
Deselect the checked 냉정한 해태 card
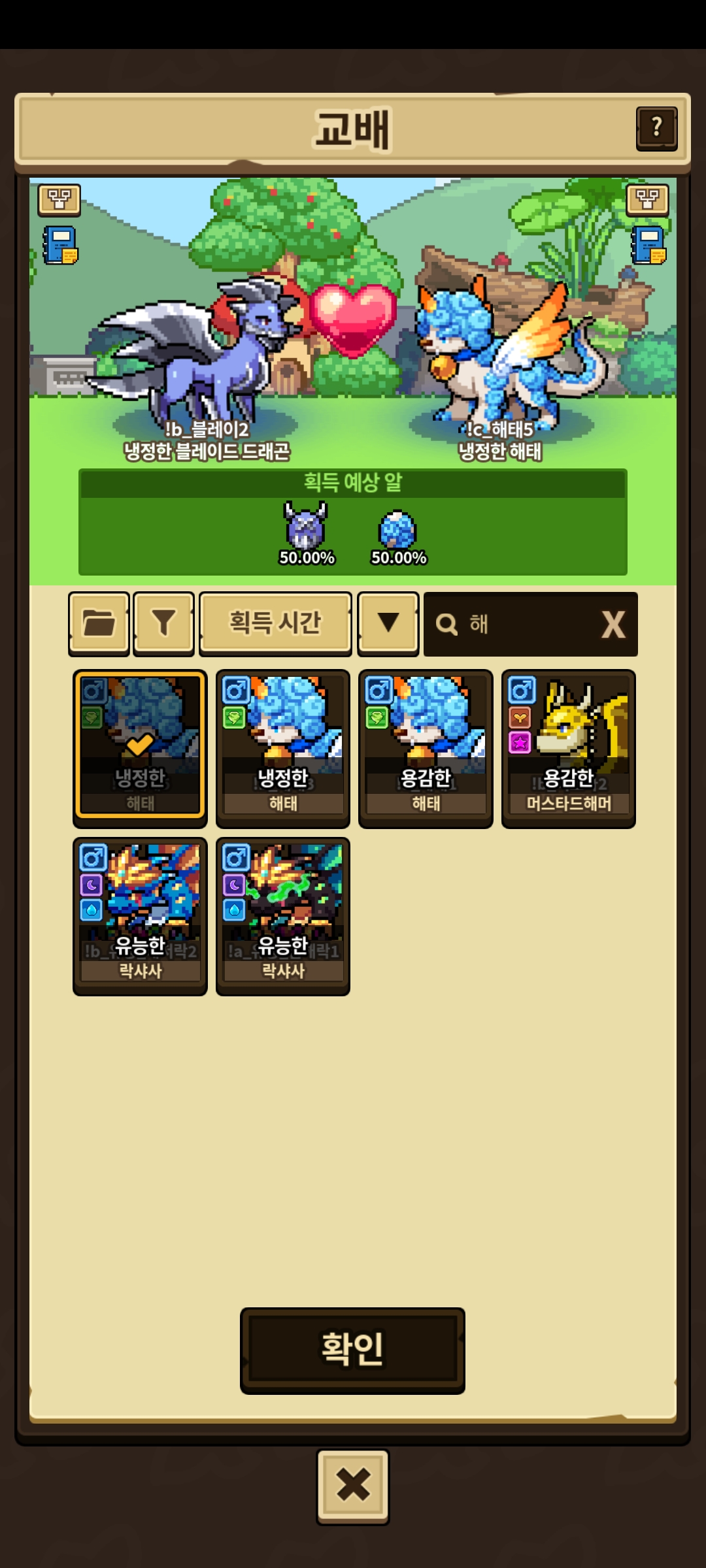point(140,748)
